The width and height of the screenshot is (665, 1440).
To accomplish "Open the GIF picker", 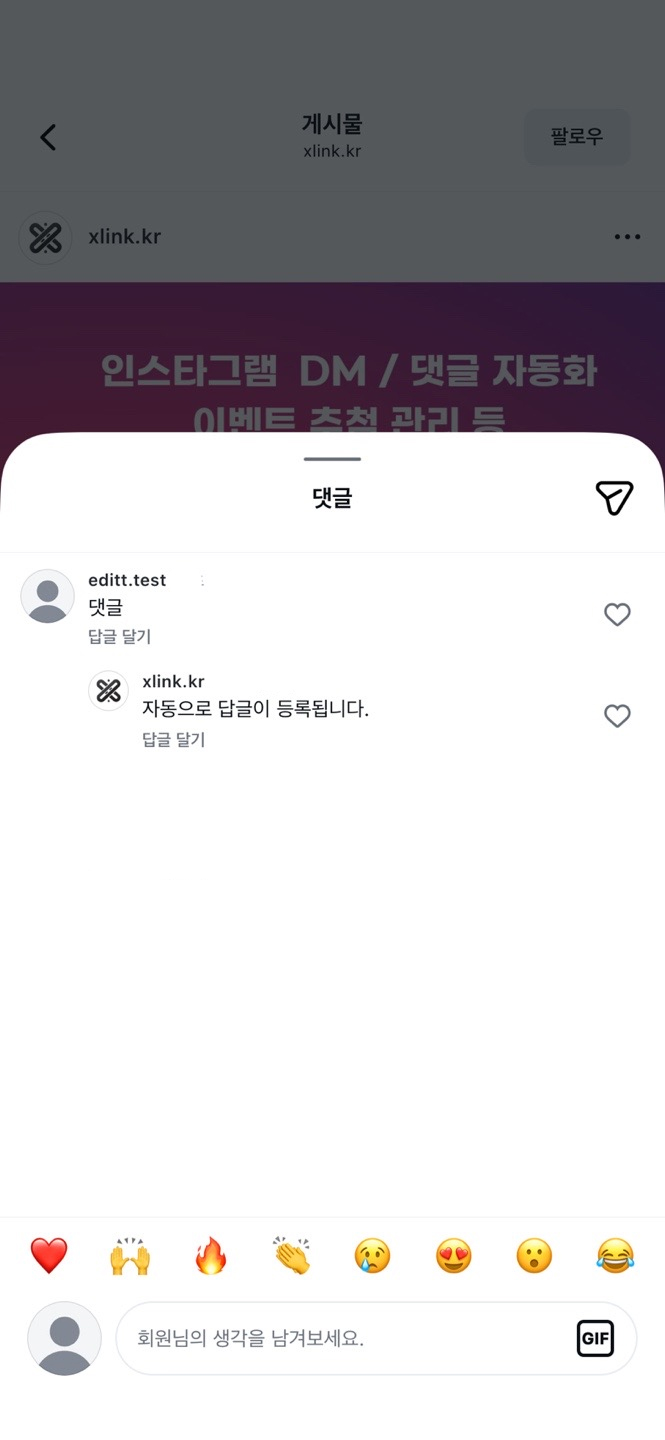I will (595, 1338).
